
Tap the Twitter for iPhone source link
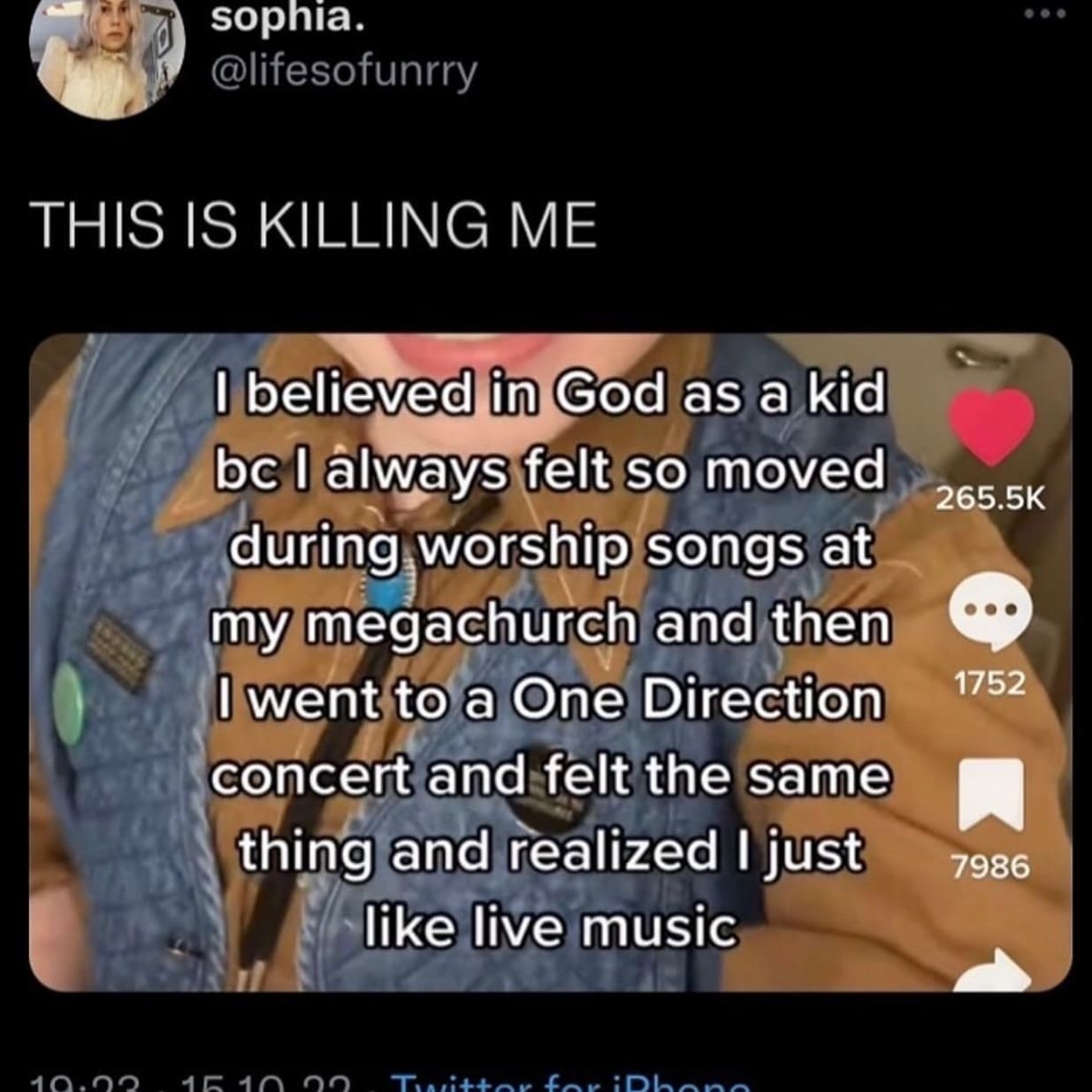click(x=571, y=1082)
